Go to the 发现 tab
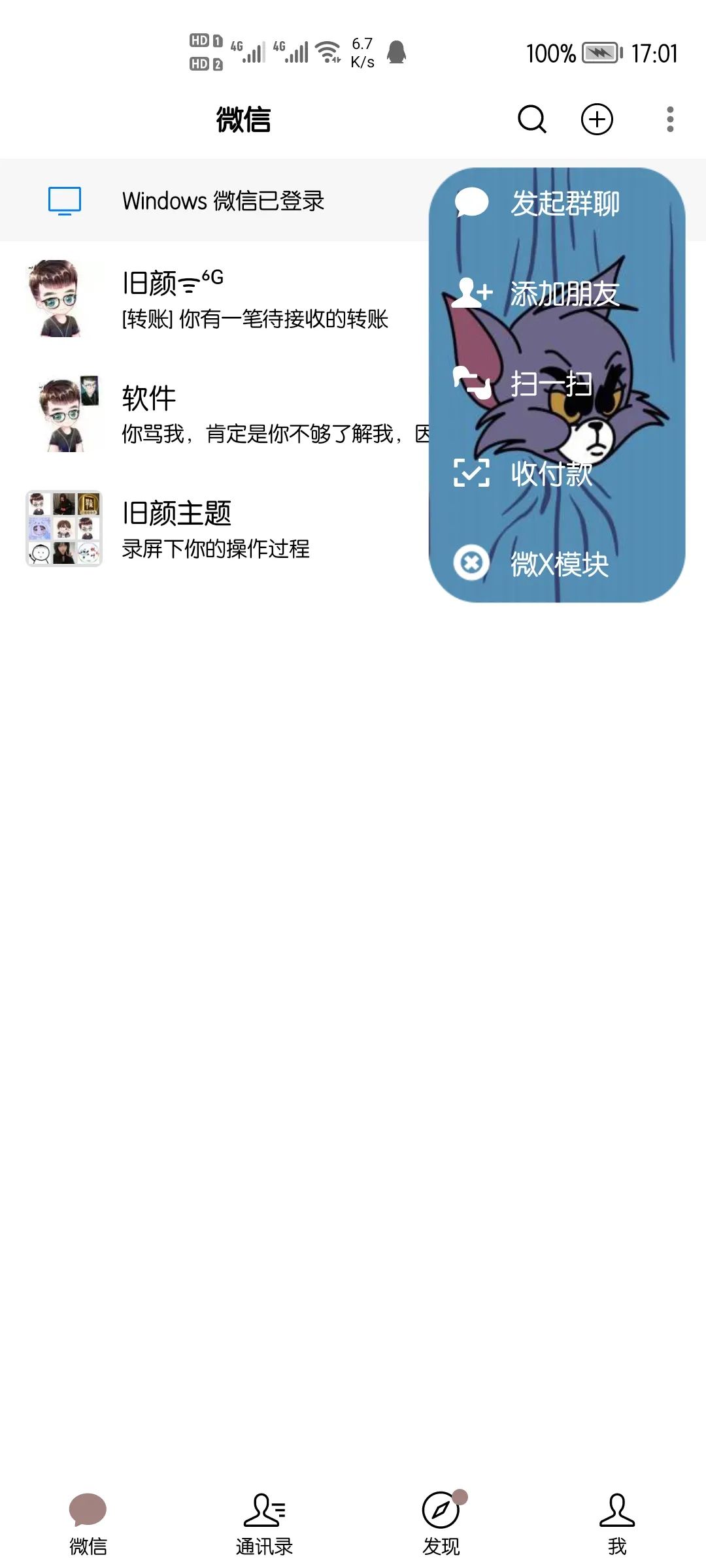706x1568 pixels. tap(441, 1524)
